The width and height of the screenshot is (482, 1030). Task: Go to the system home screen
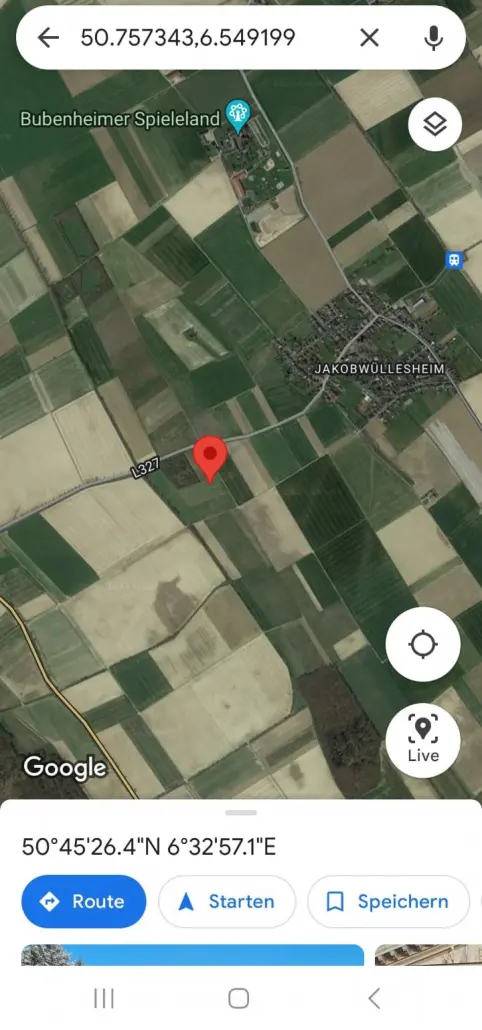pyautogui.click(x=238, y=998)
